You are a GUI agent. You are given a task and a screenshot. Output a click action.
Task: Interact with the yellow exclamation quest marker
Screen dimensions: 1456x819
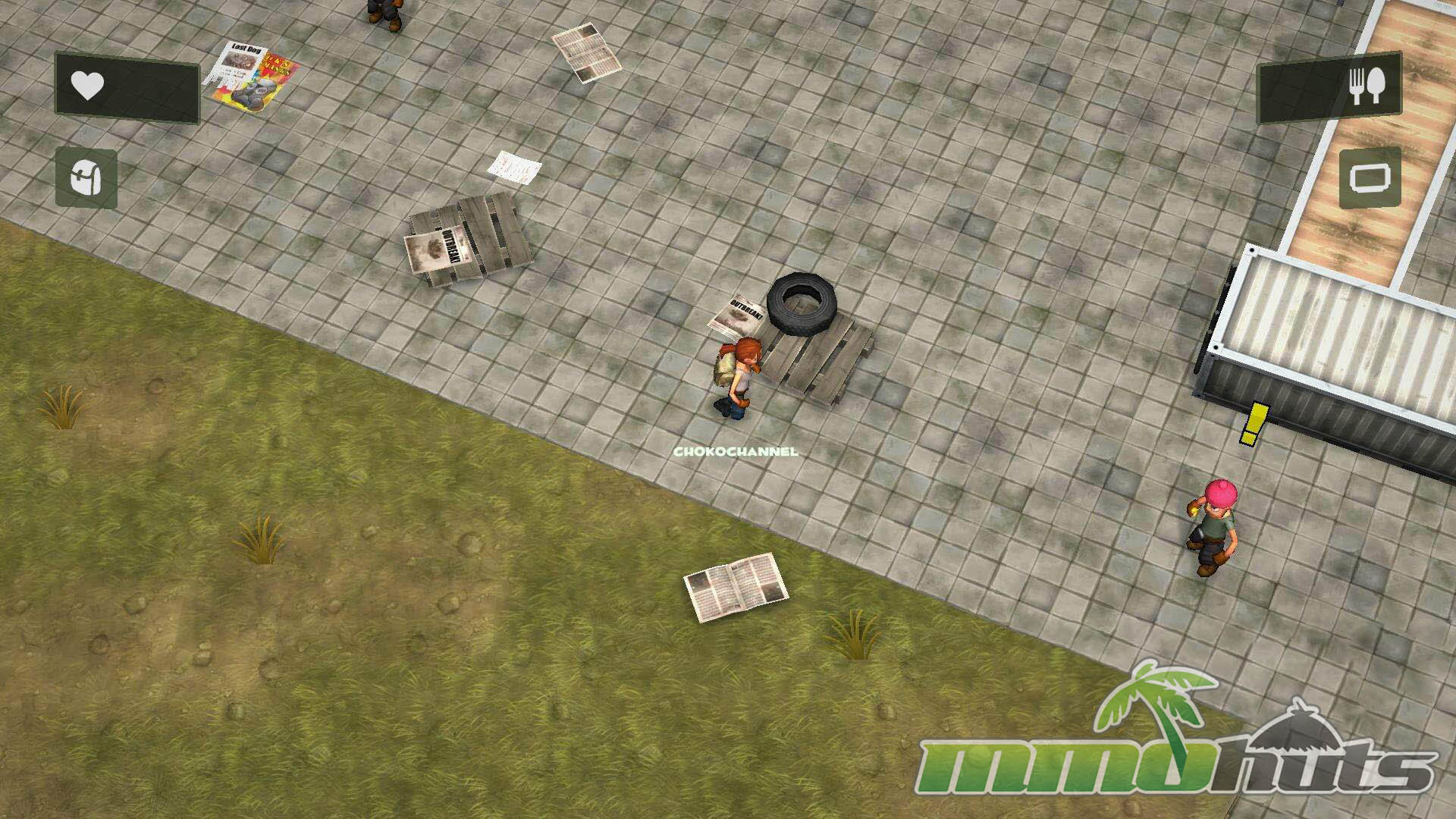[x=1254, y=423]
